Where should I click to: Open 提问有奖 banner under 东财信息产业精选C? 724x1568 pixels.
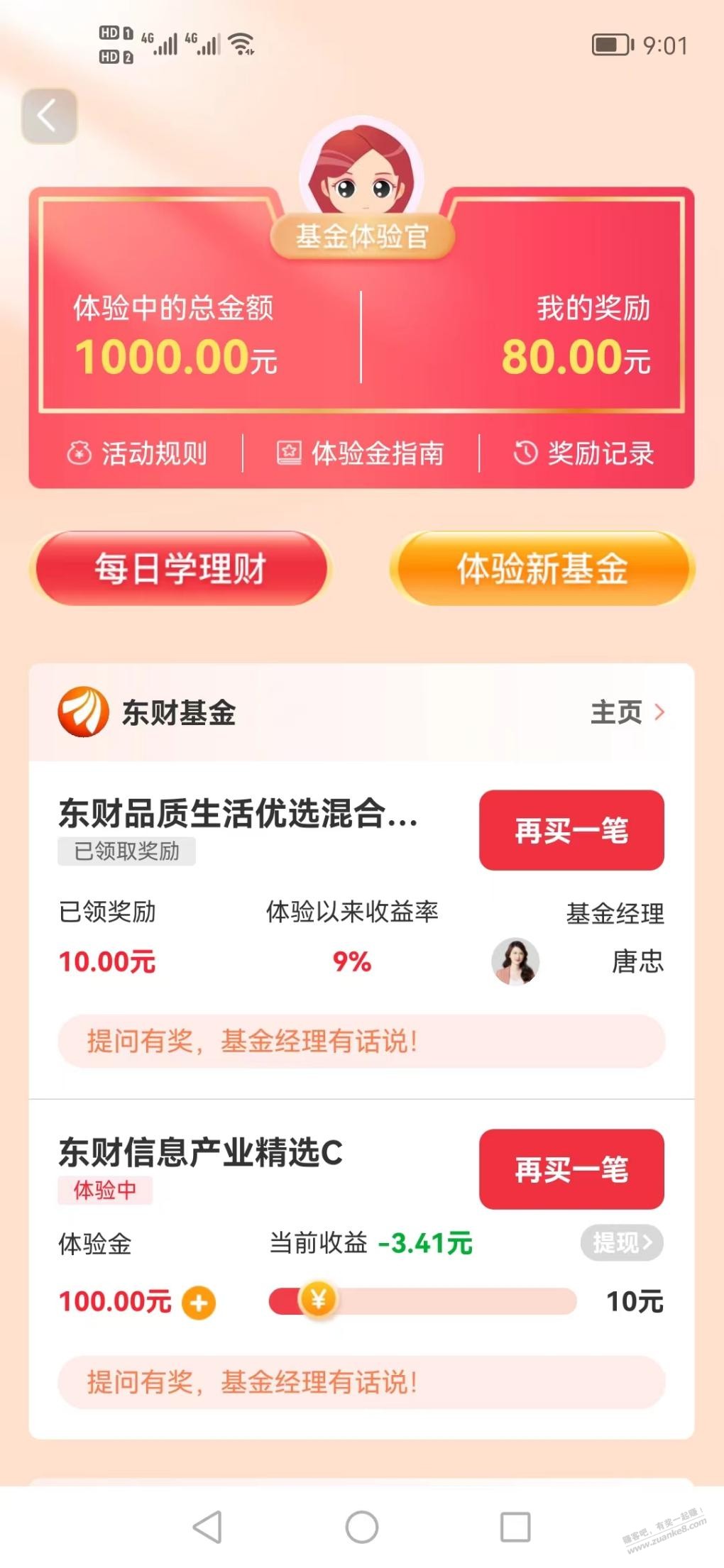pyautogui.click(x=361, y=1382)
